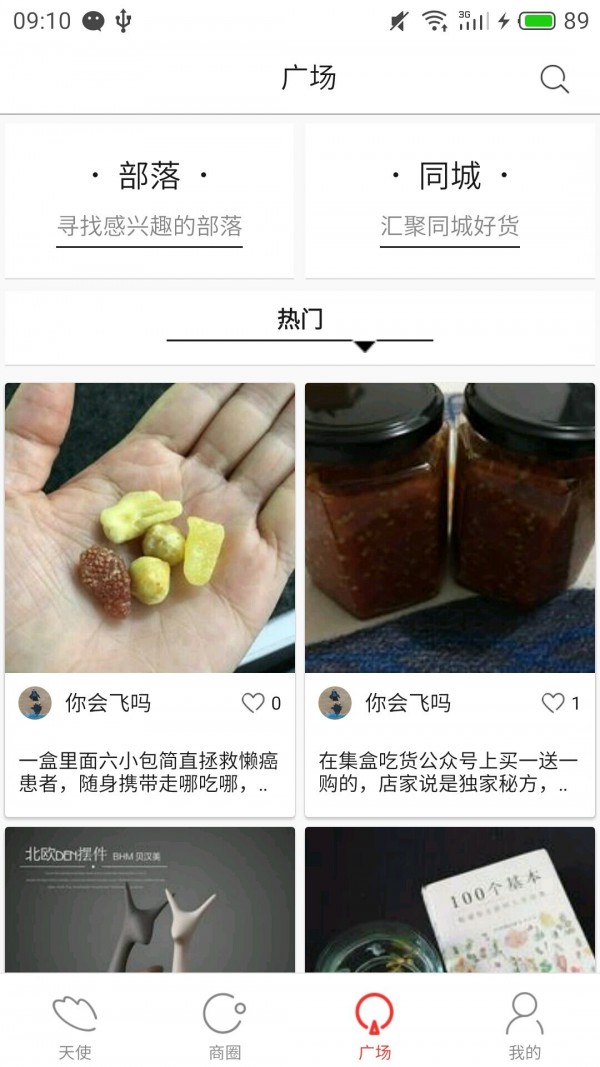The image size is (600, 1067).
Task: Open the 北欧DEN摆件 post
Action: 150,898
